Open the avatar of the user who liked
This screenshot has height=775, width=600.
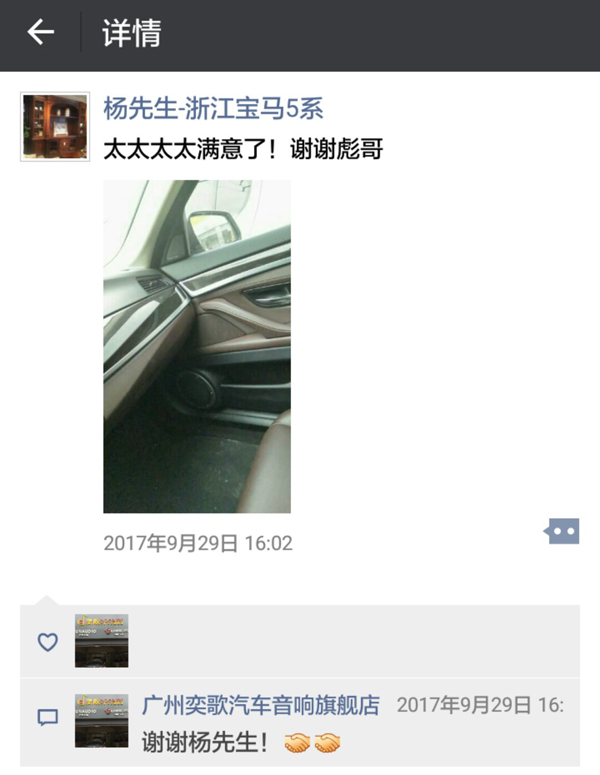pyautogui.click(x=101, y=641)
